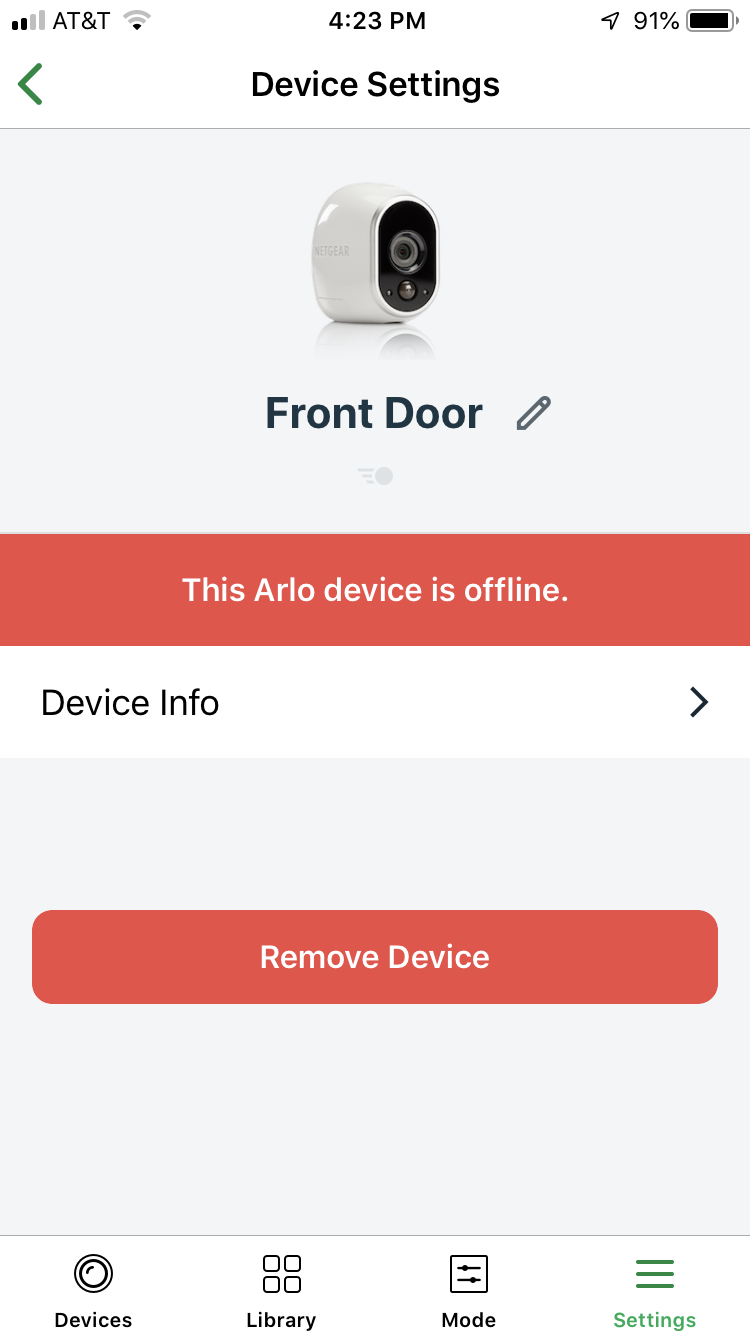
Task: Tap the Remove Device button
Action: (375, 957)
